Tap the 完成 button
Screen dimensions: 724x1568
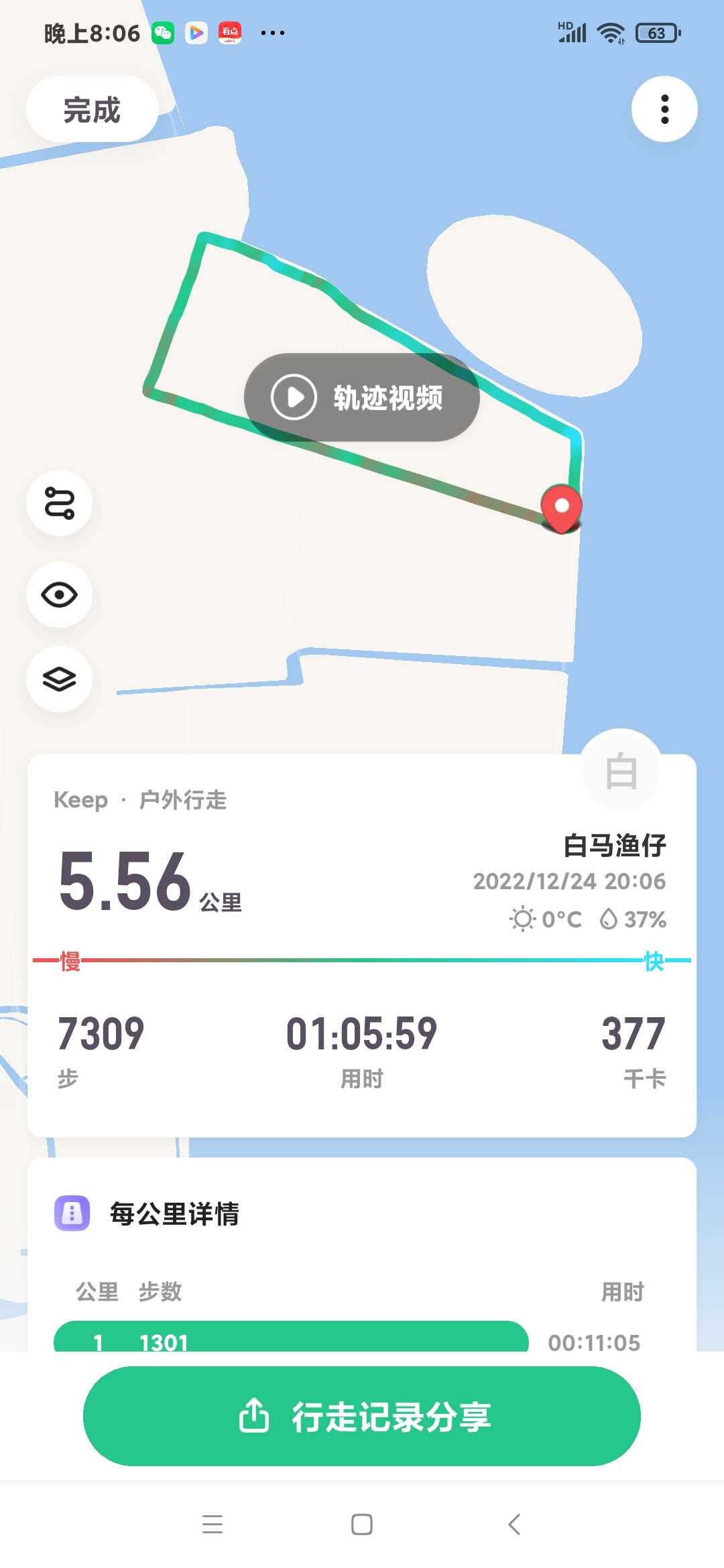[93, 109]
